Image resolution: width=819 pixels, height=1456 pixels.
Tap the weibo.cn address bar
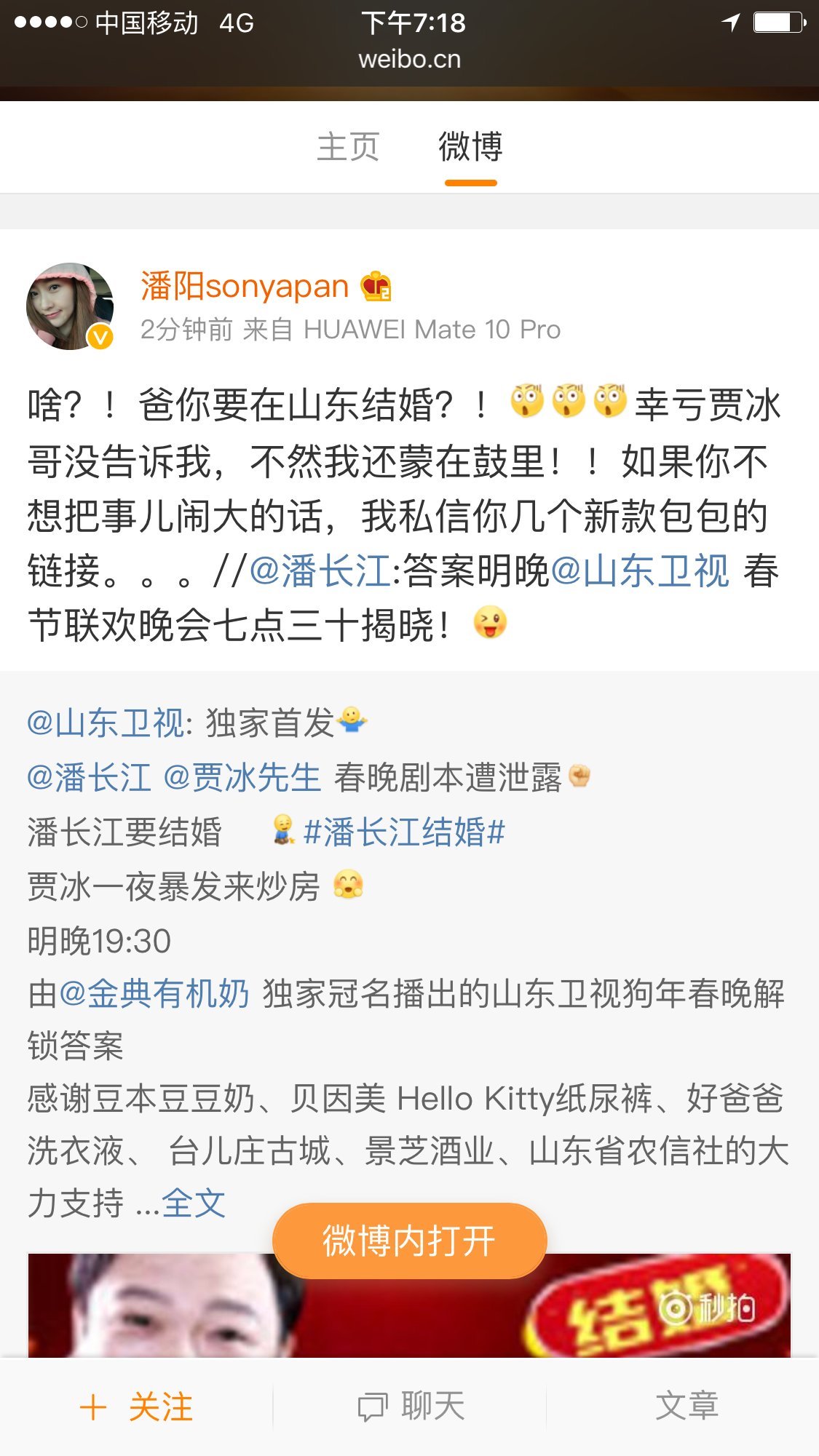[409, 60]
